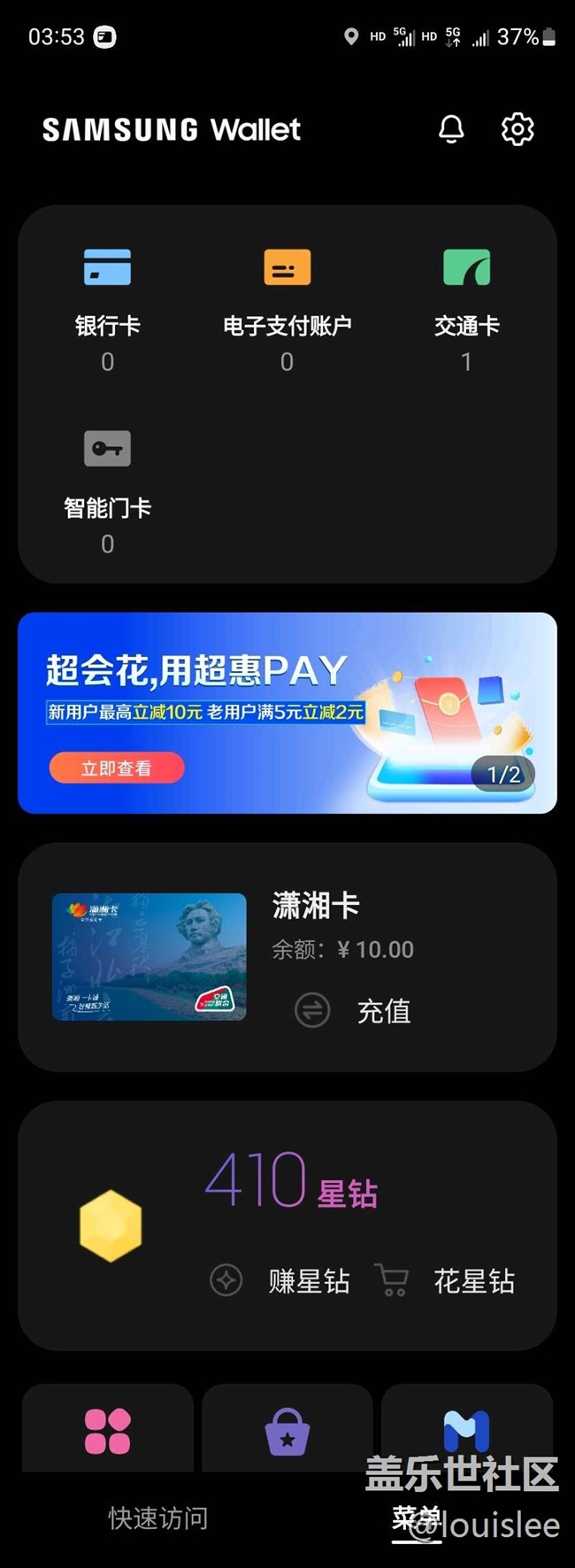Tap 立即查看 on the promo banner
This screenshot has height=1568, width=575.
point(117,768)
